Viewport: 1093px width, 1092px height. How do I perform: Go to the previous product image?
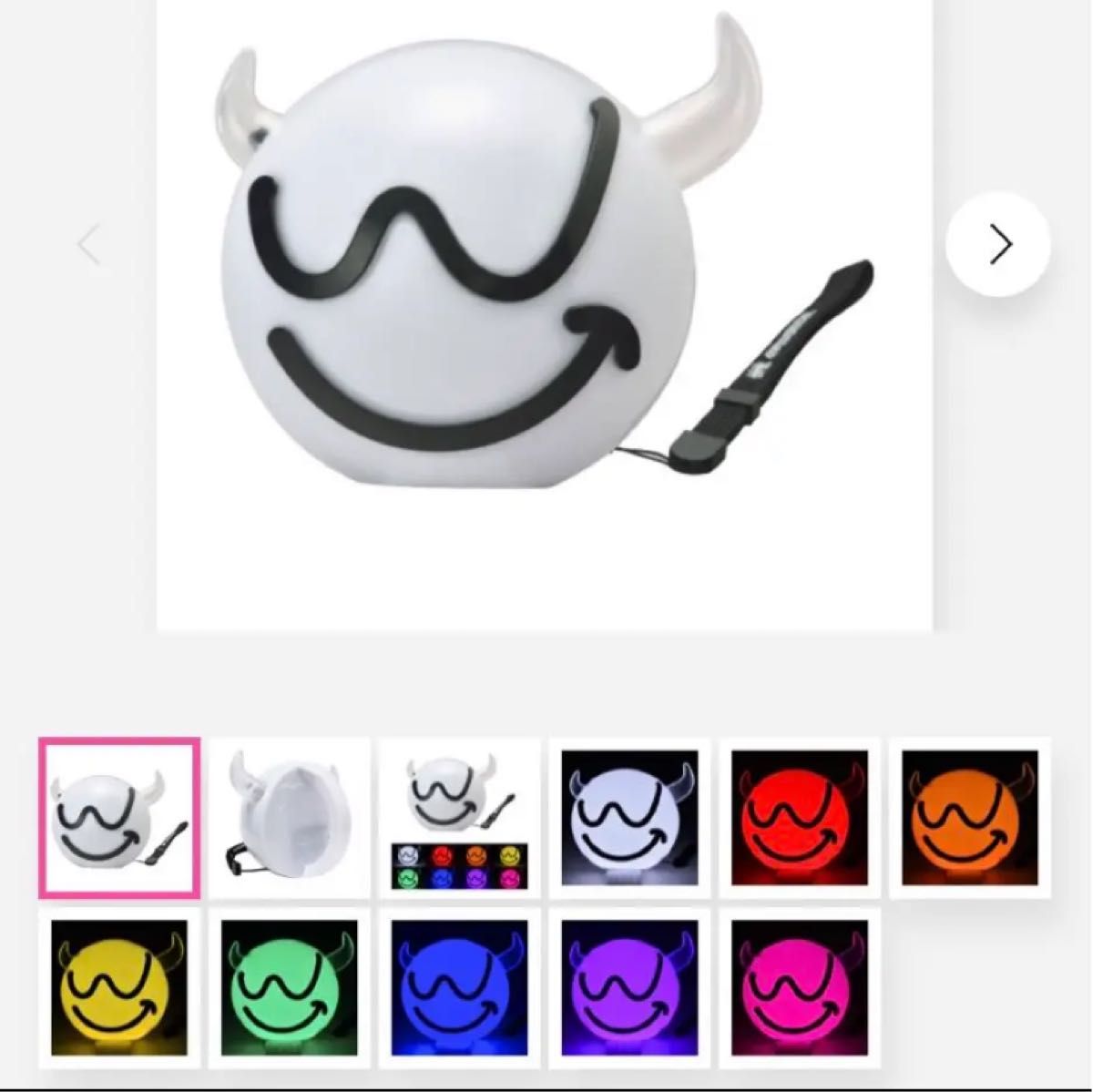[x=89, y=244]
